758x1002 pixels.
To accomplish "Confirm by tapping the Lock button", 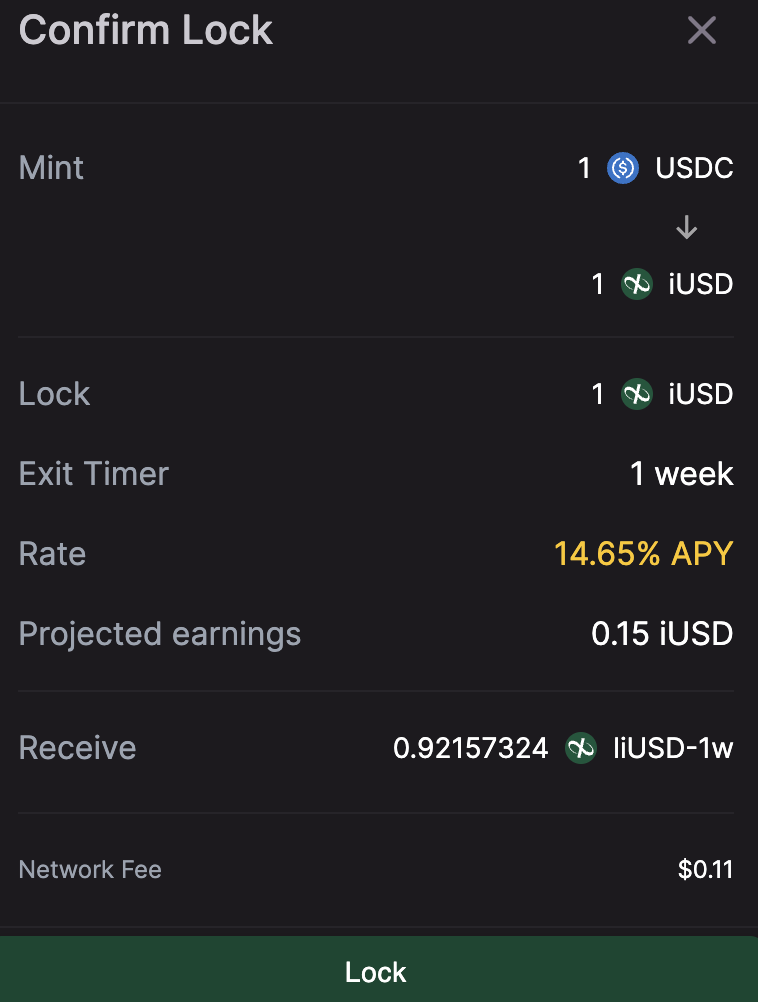I will tap(377, 970).
